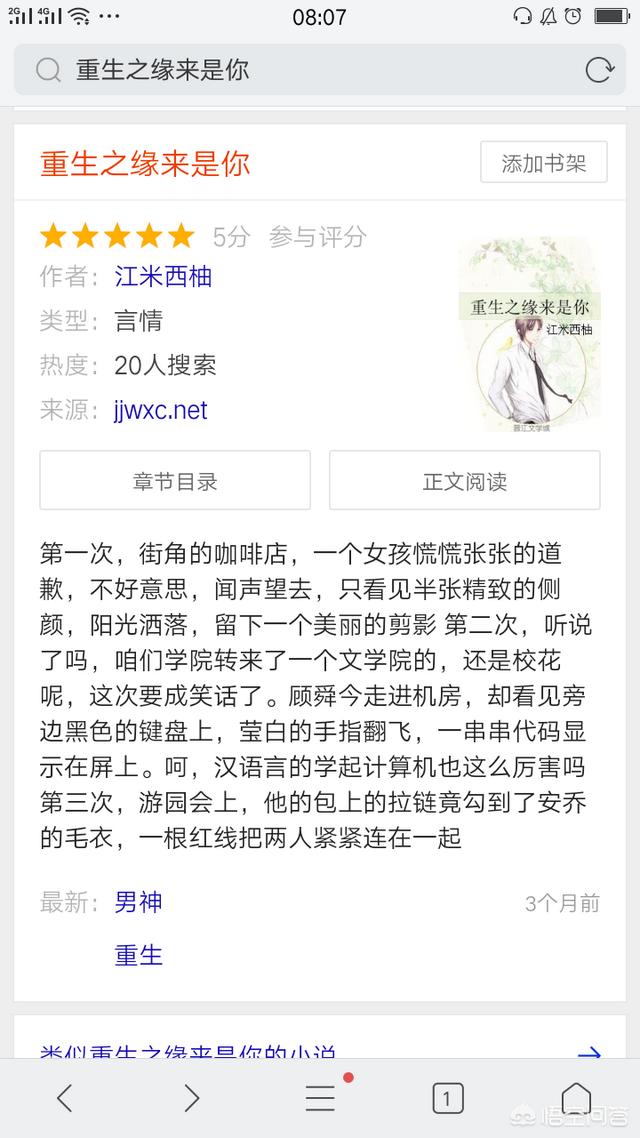This screenshot has height=1138, width=640.
Task: Open latest chapter 男神
Action: tap(138, 902)
